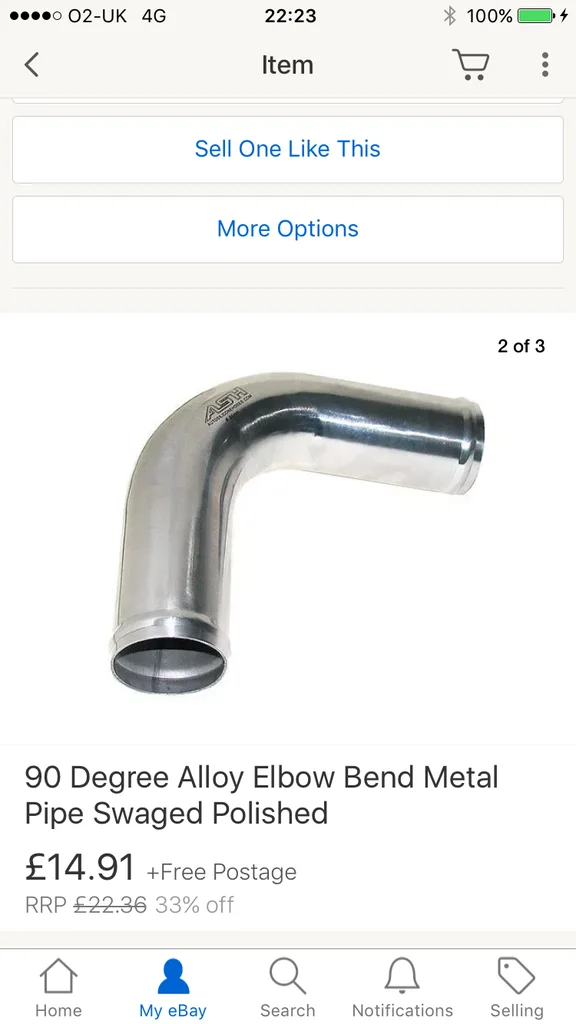Open the Search tab
The width and height of the screenshot is (576, 1024).
pos(287,987)
